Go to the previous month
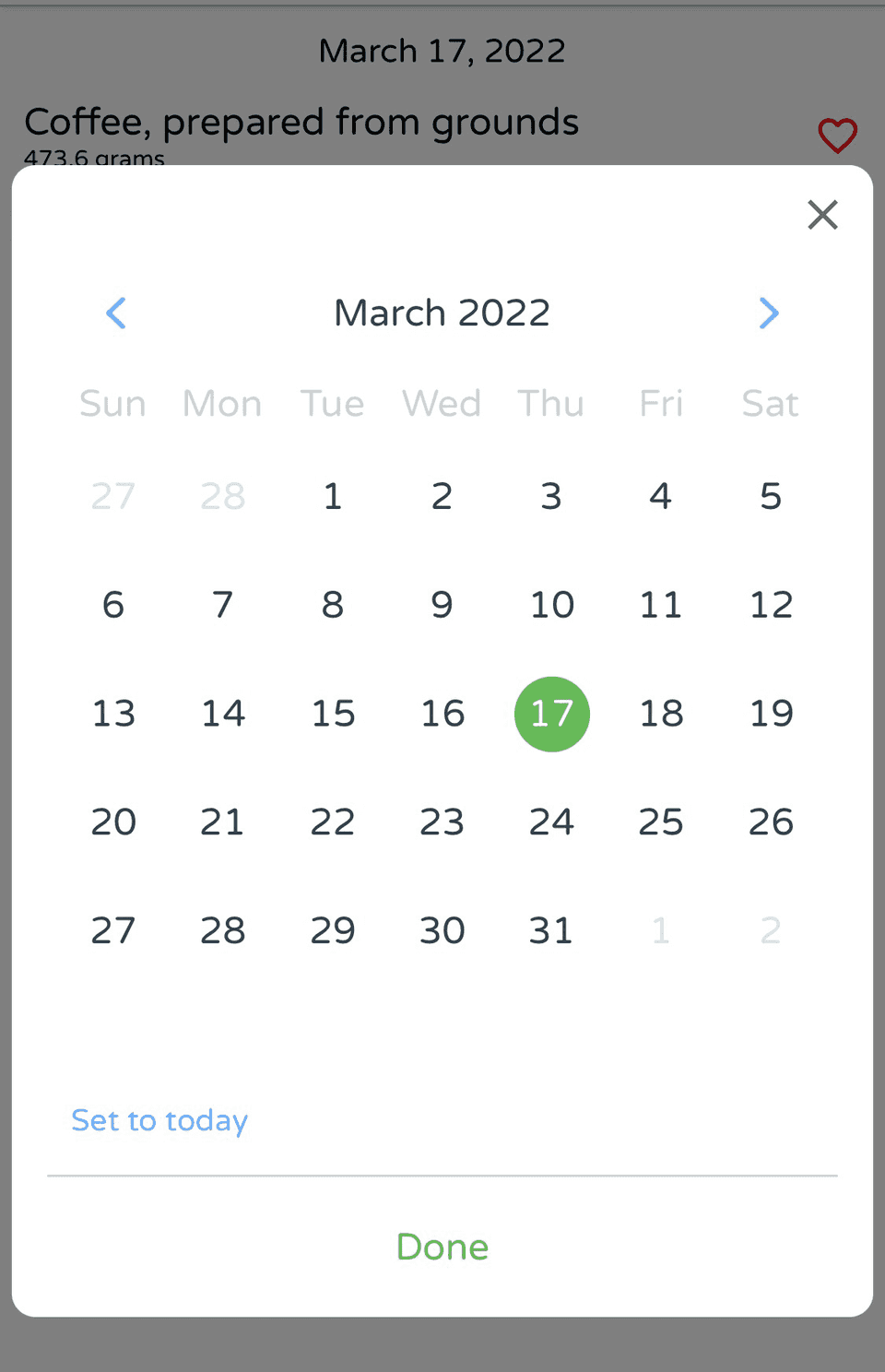The image size is (885, 1372). point(116,313)
